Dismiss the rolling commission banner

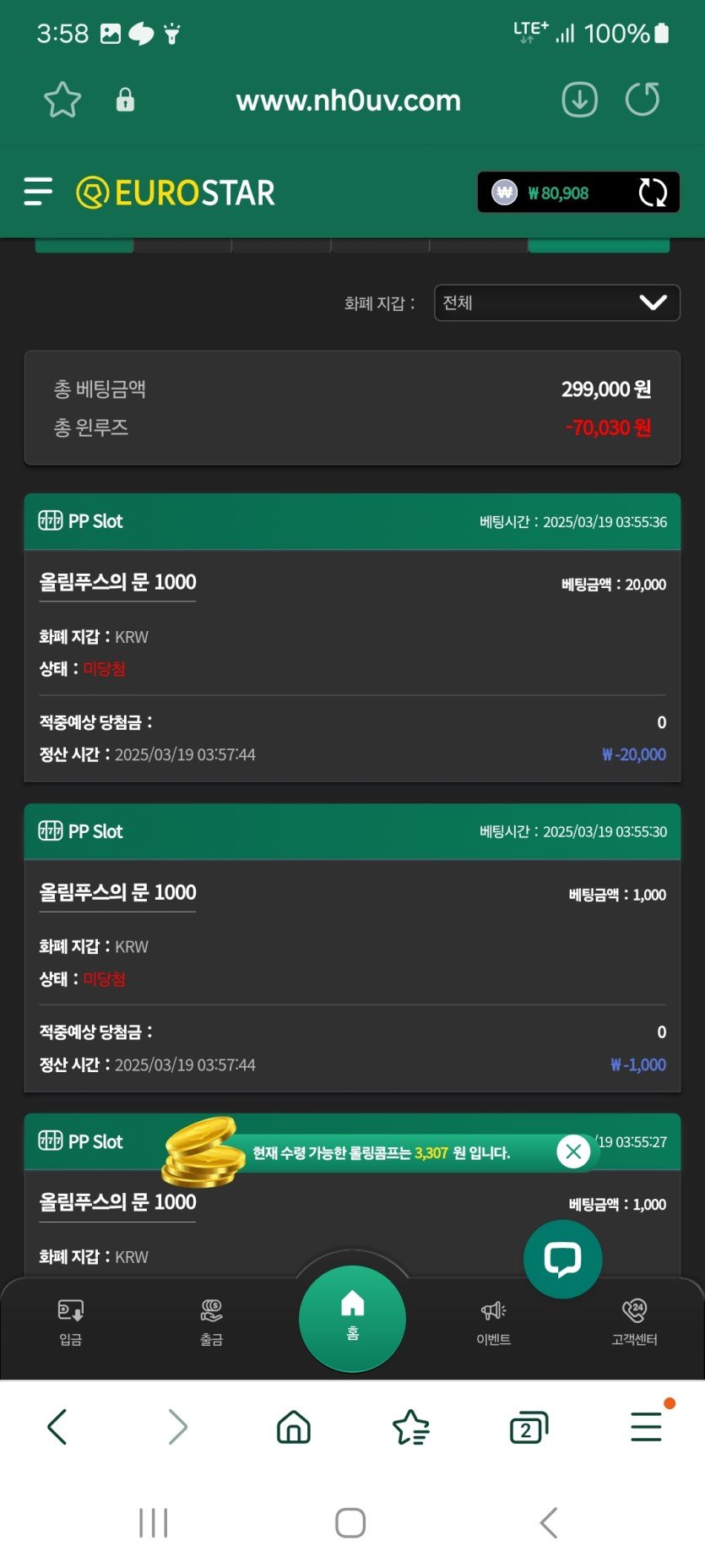click(573, 1151)
